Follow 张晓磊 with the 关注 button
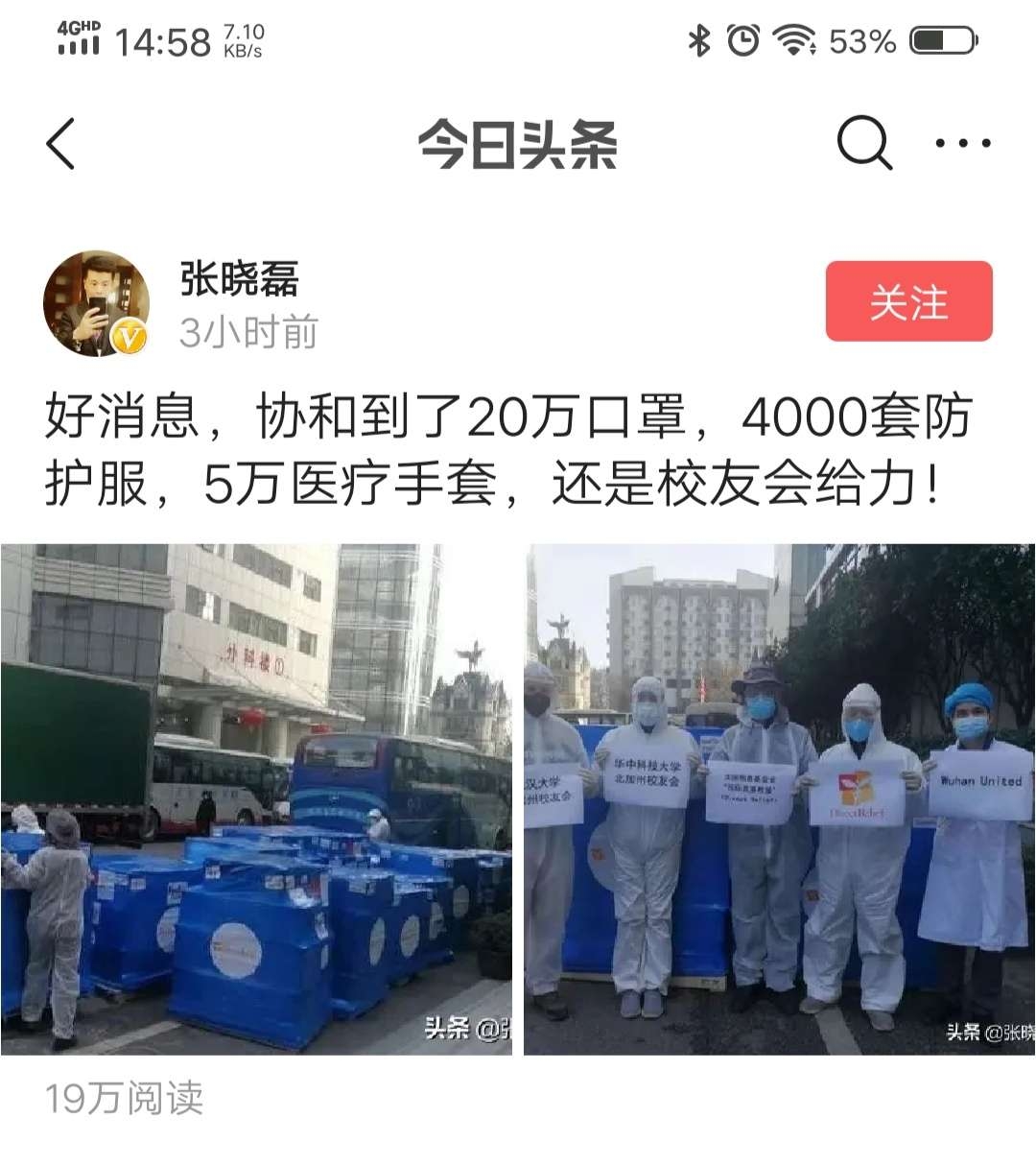This screenshot has width=1036, height=1165. [908, 301]
